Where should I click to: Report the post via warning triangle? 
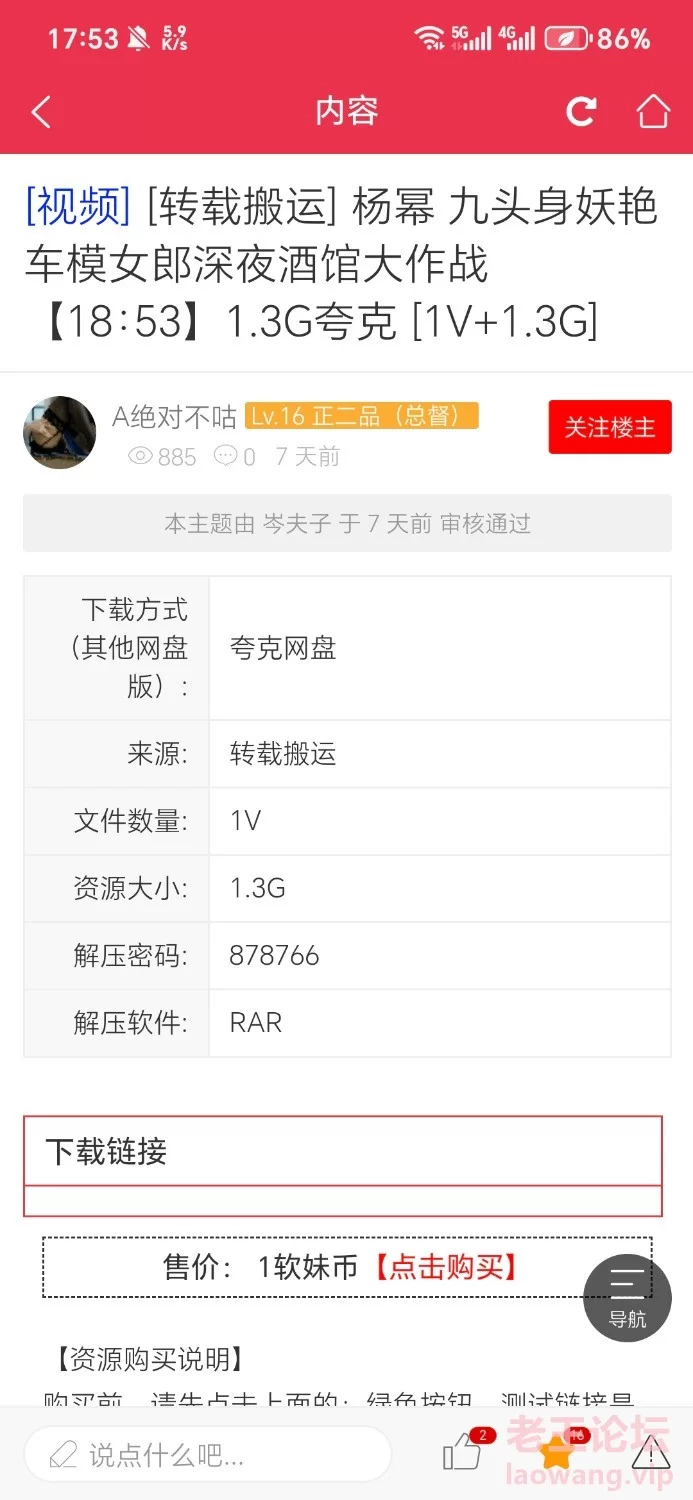[x=651, y=1453]
